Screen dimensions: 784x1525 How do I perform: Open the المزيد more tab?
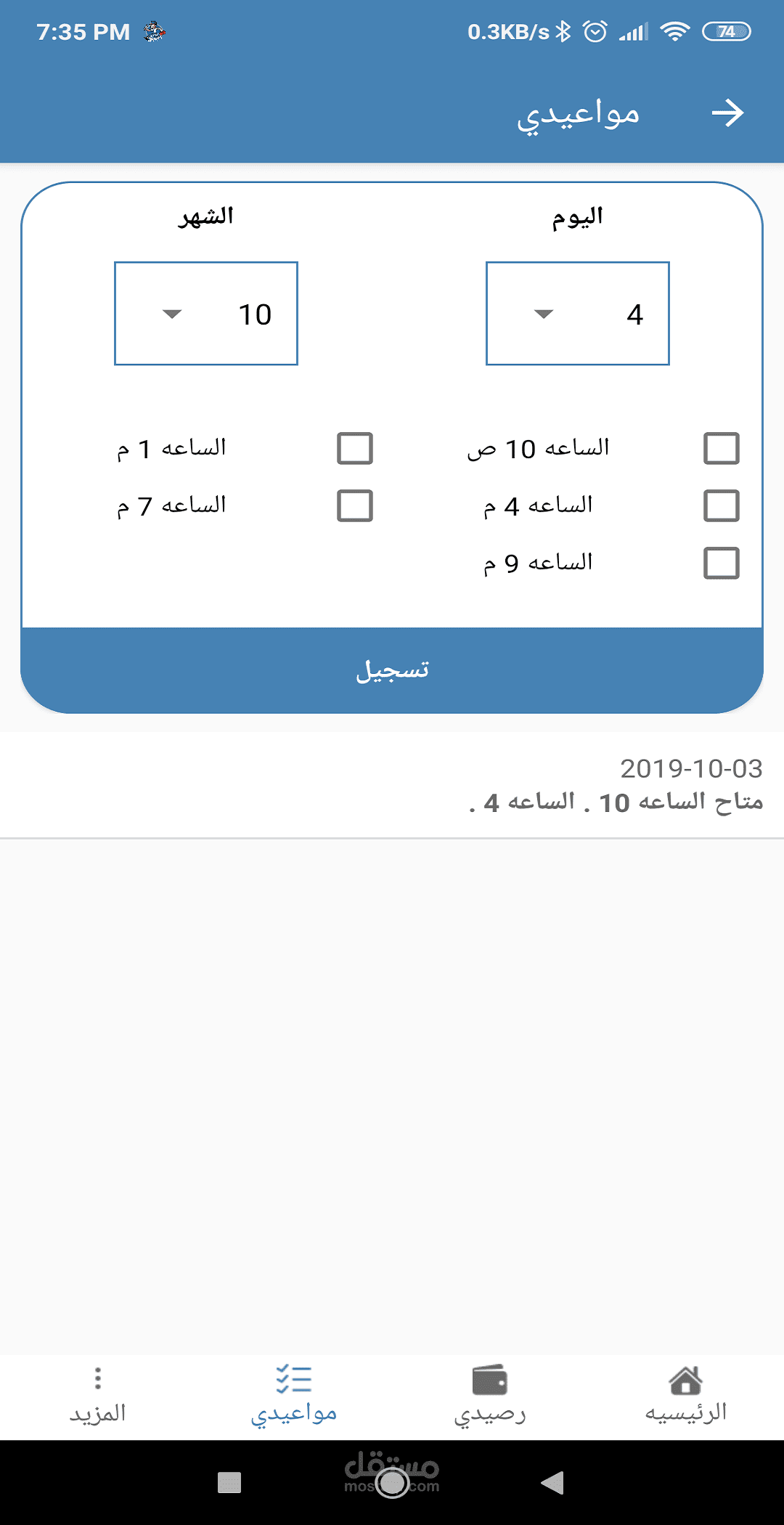98,1396
